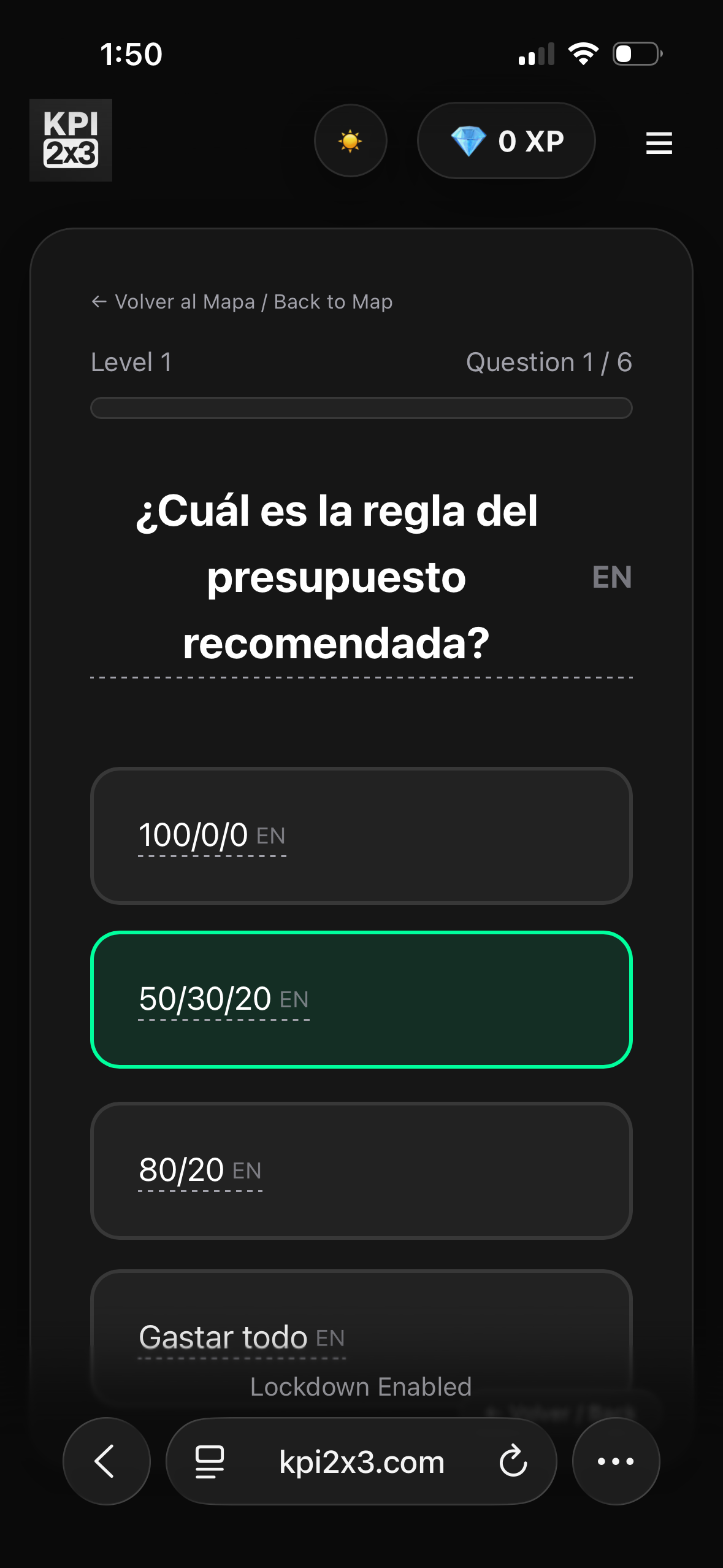The width and height of the screenshot is (723, 1568).
Task: Toggle light mode with the sun icon
Action: click(x=350, y=141)
